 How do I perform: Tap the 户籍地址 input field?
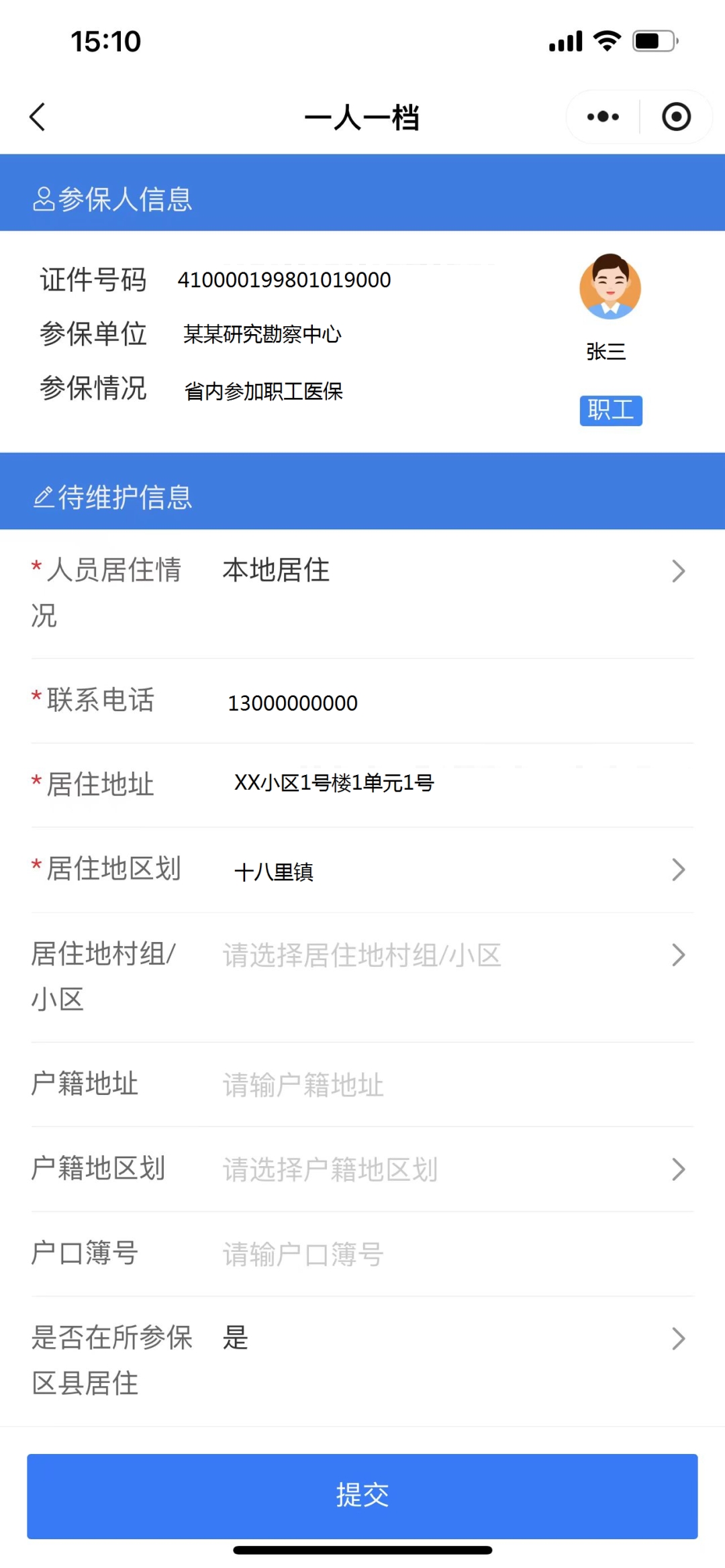443,1085
